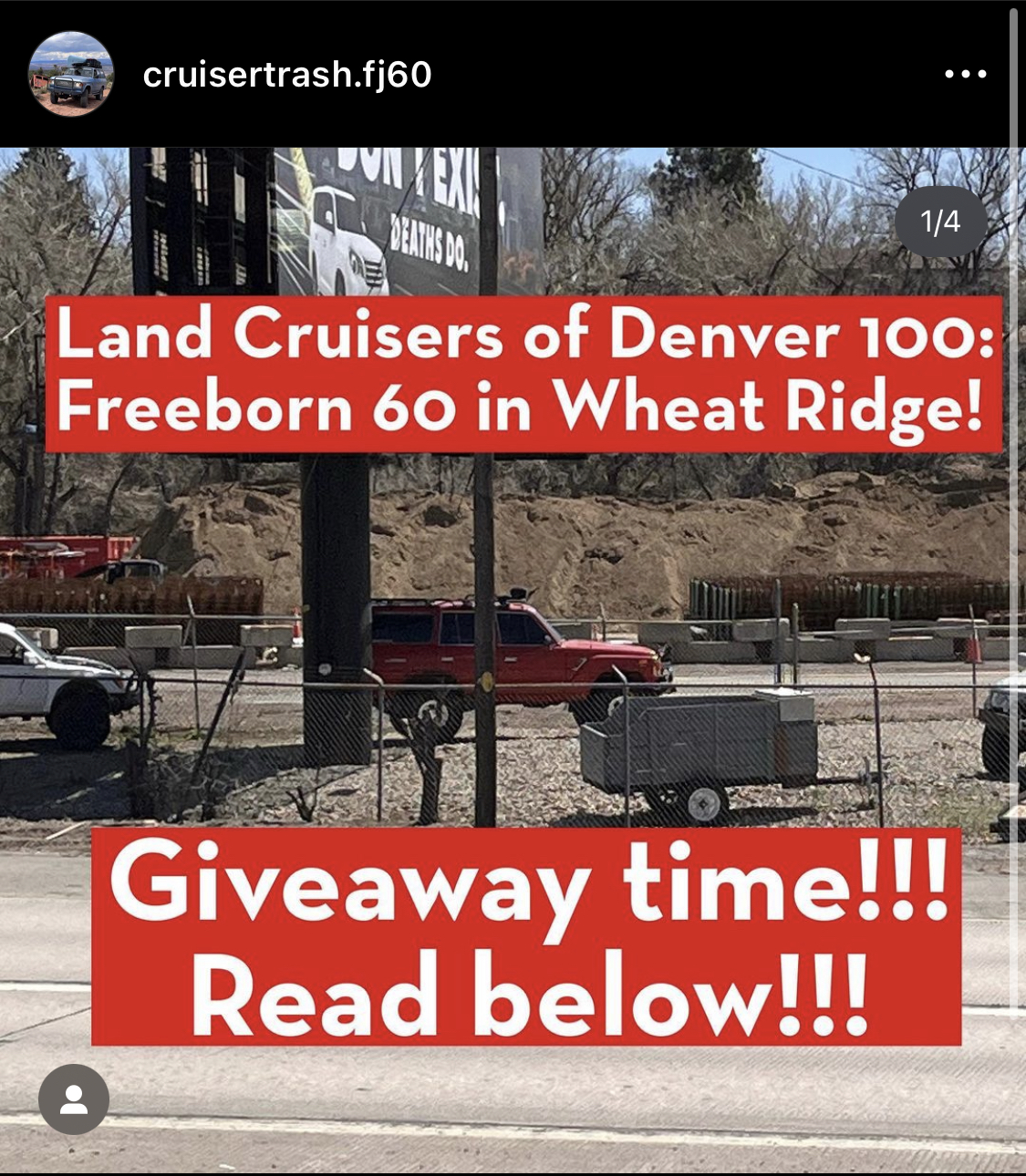
Task: Open the cruisertrash.fj60 username link
Action: (286, 75)
